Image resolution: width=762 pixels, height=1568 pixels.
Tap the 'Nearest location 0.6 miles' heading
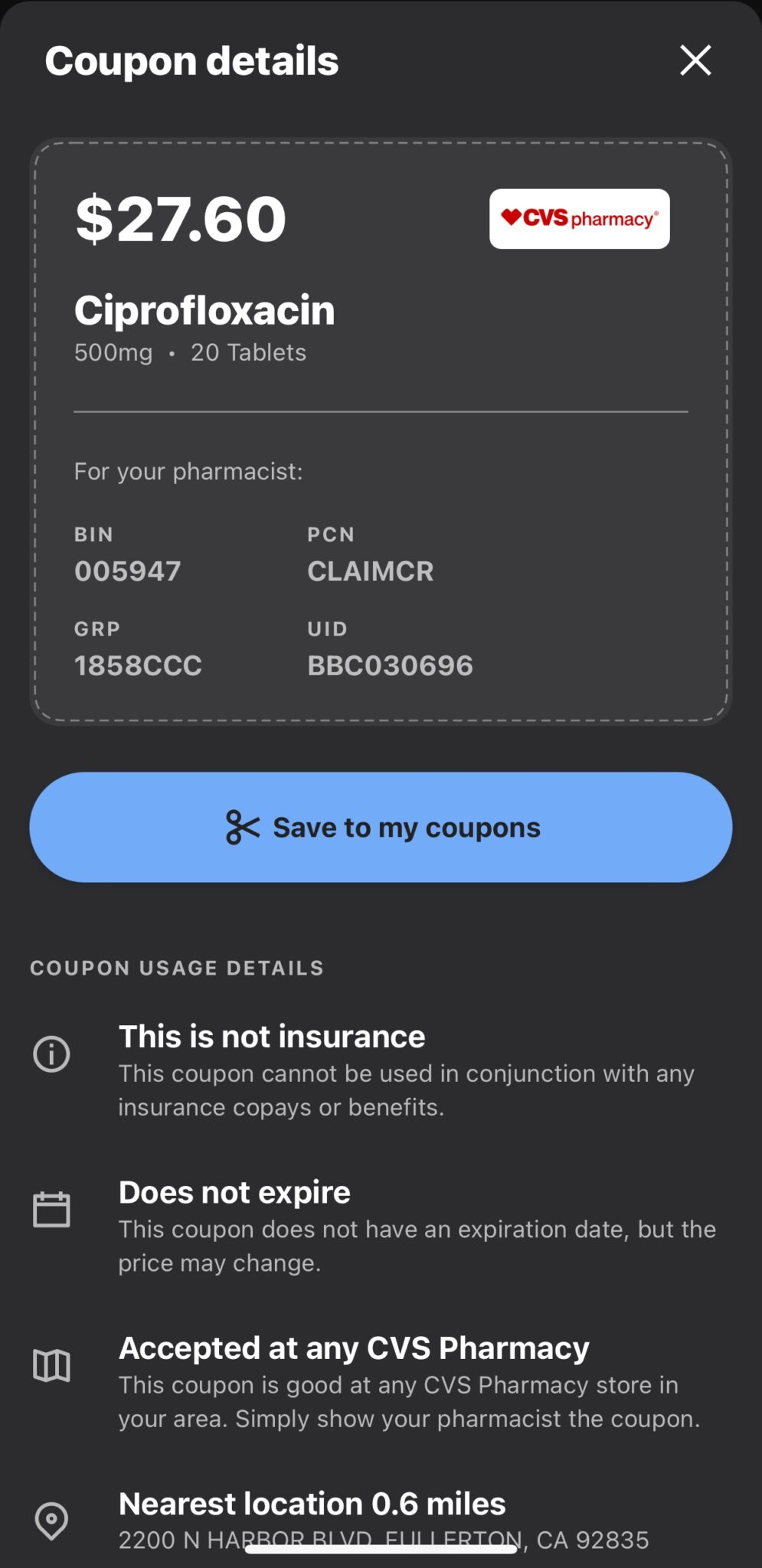312,1504
